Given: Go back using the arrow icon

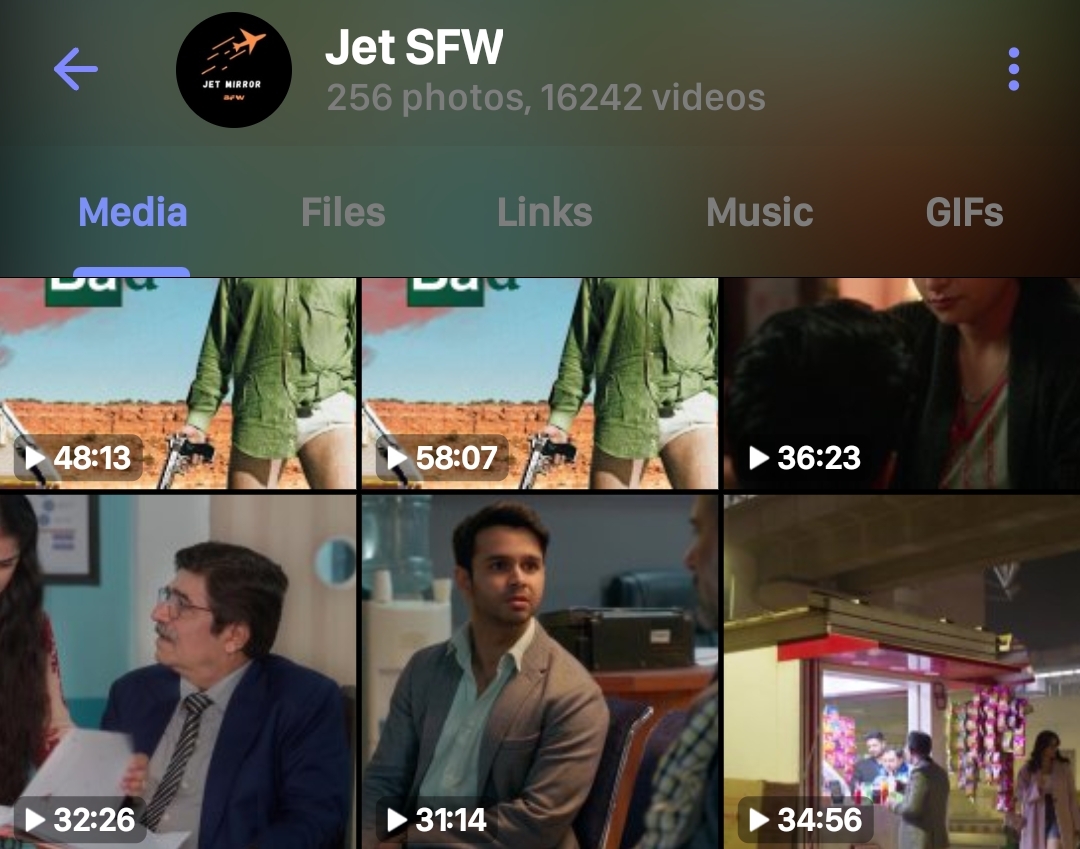Looking at the screenshot, I should tap(76, 69).
